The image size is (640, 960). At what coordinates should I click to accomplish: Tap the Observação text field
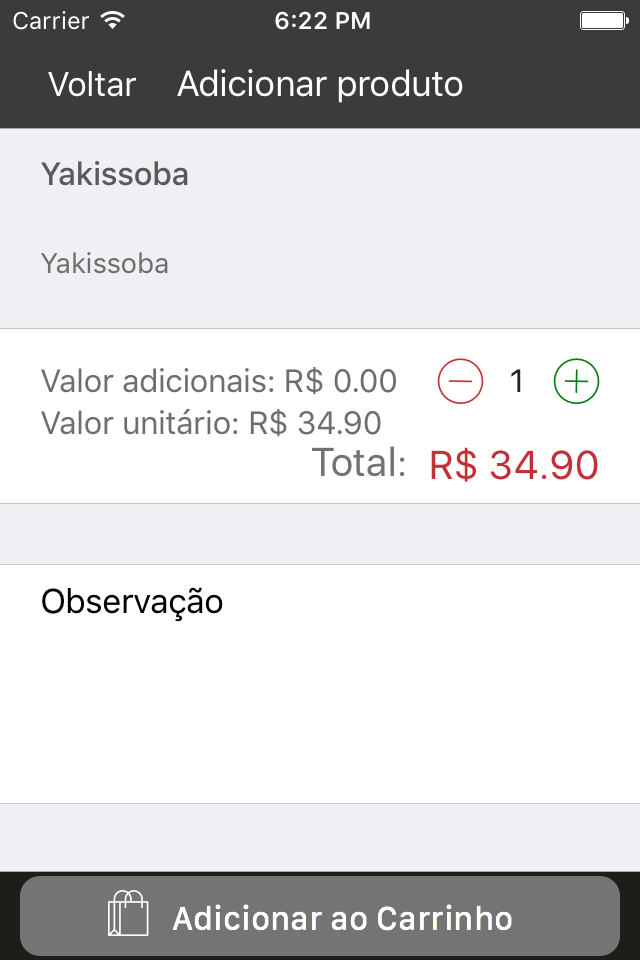coord(320,682)
